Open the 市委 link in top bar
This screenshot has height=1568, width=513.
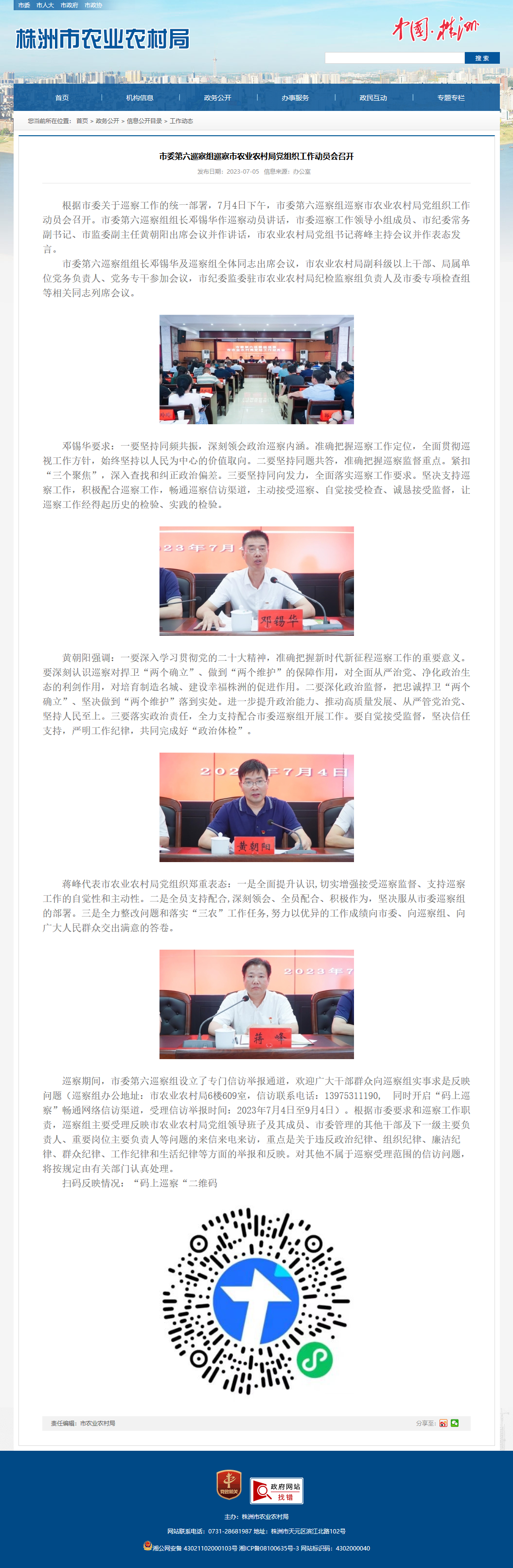point(24,5)
